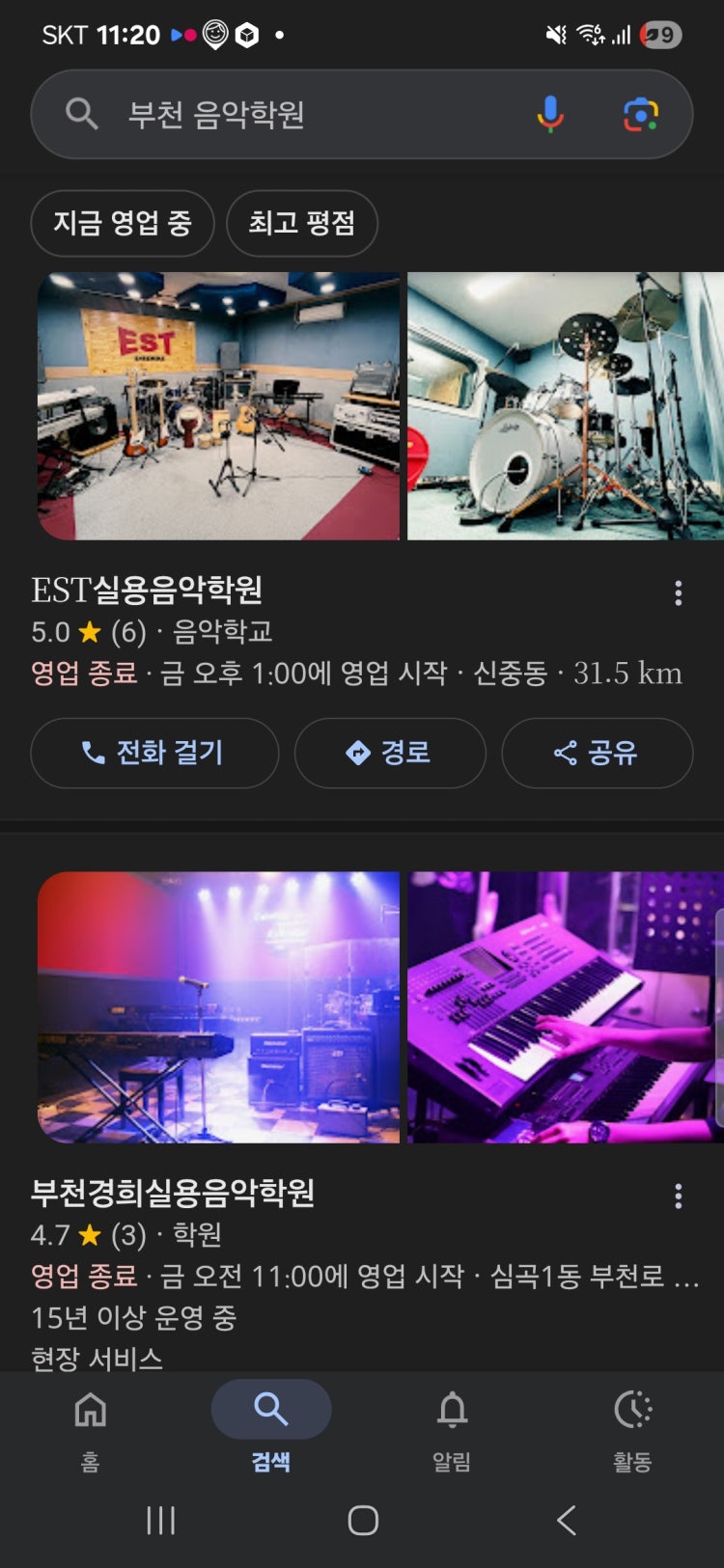
Task: Tap the system back button
Action: (567, 1521)
